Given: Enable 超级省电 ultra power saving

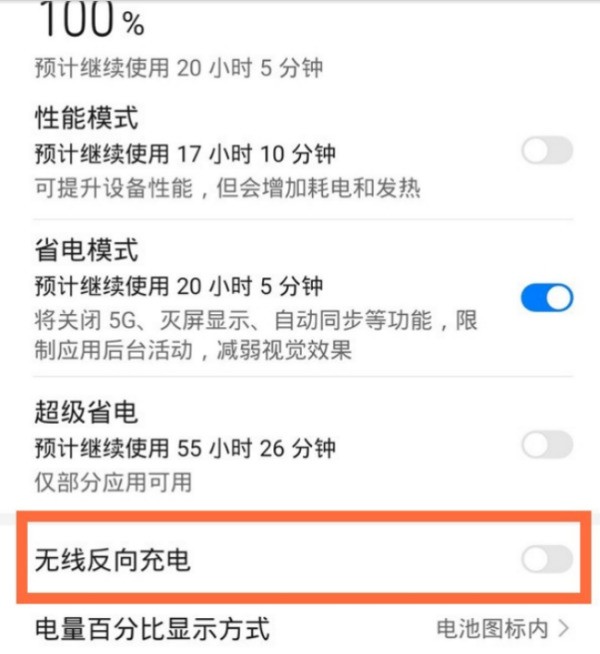Looking at the screenshot, I should pyautogui.click(x=546, y=444).
